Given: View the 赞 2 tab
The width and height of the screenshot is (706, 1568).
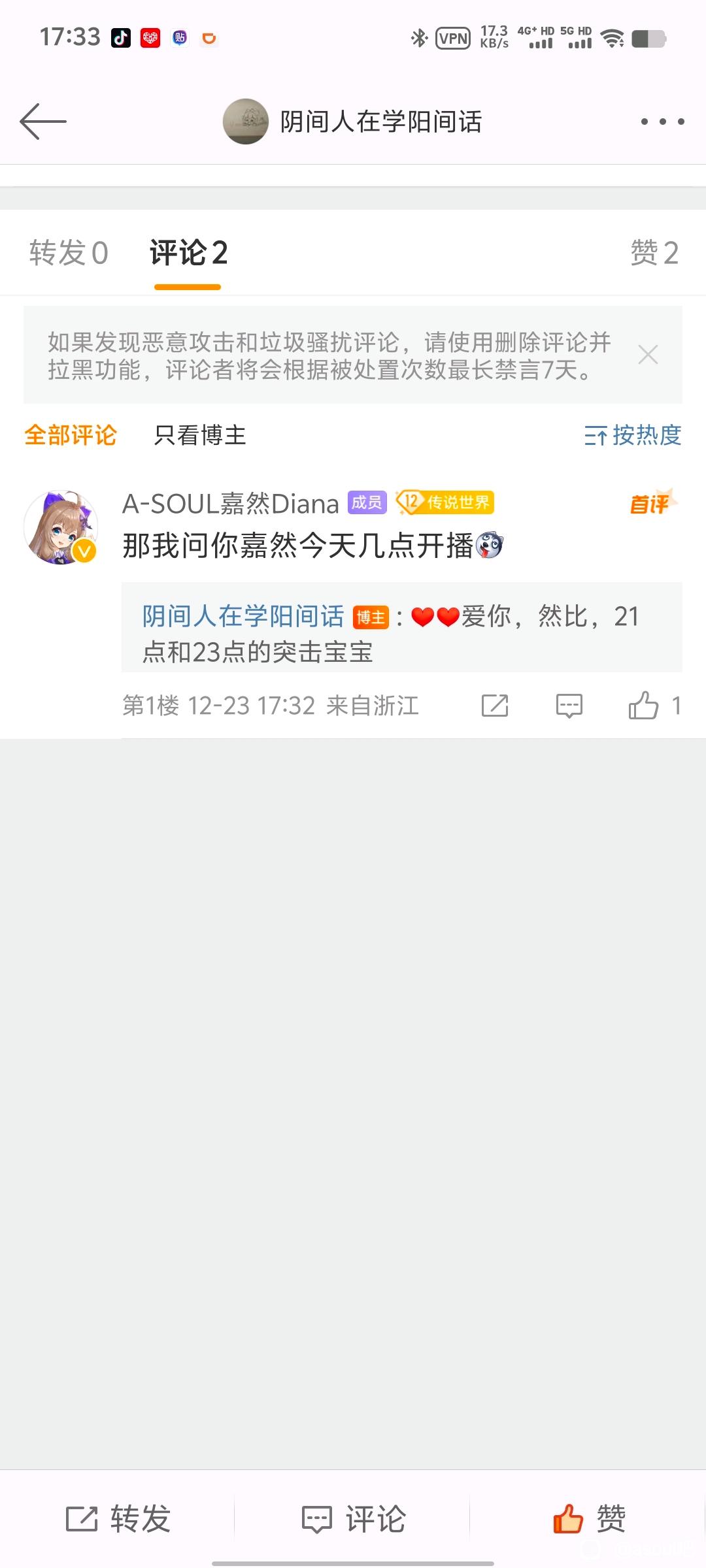Looking at the screenshot, I should tap(654, 253).
